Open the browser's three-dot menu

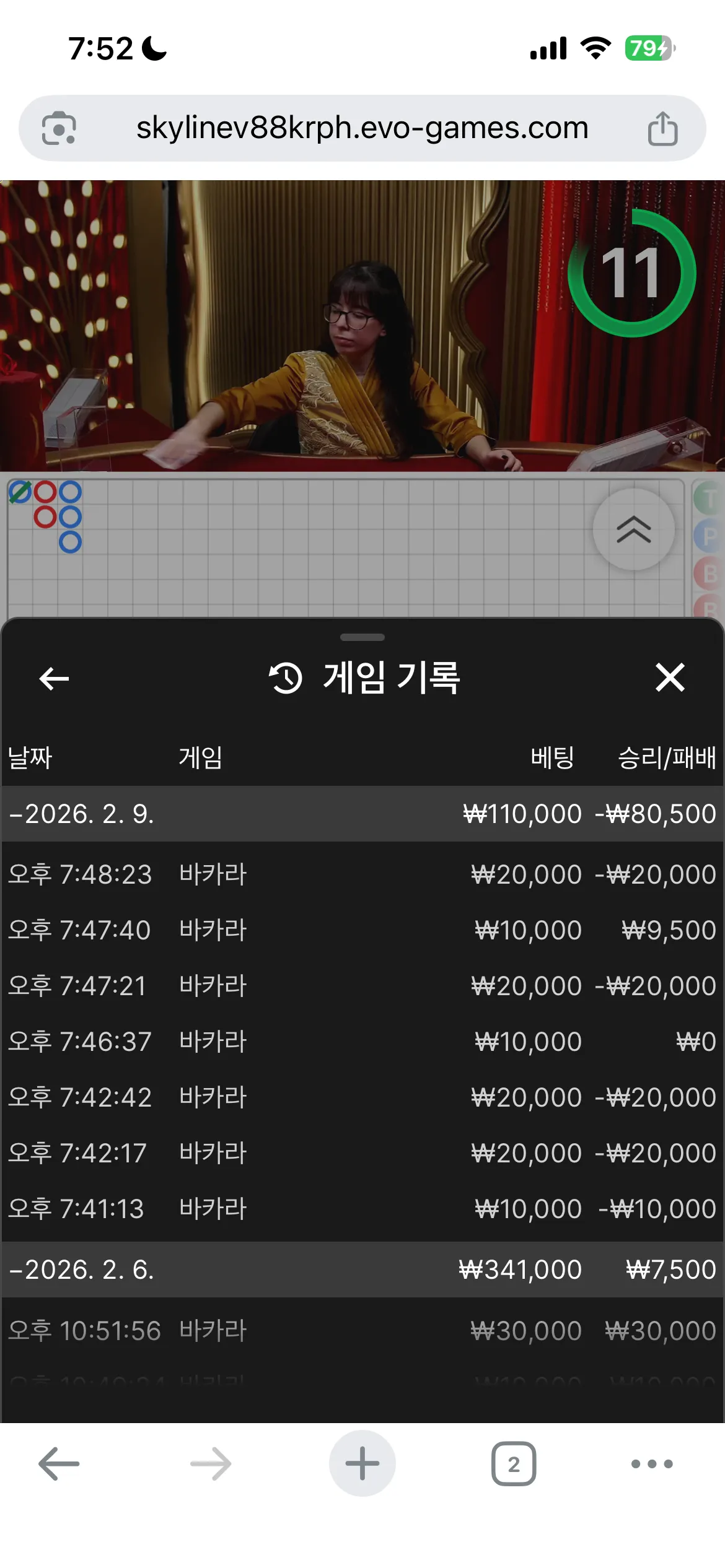coord(652,1464)
